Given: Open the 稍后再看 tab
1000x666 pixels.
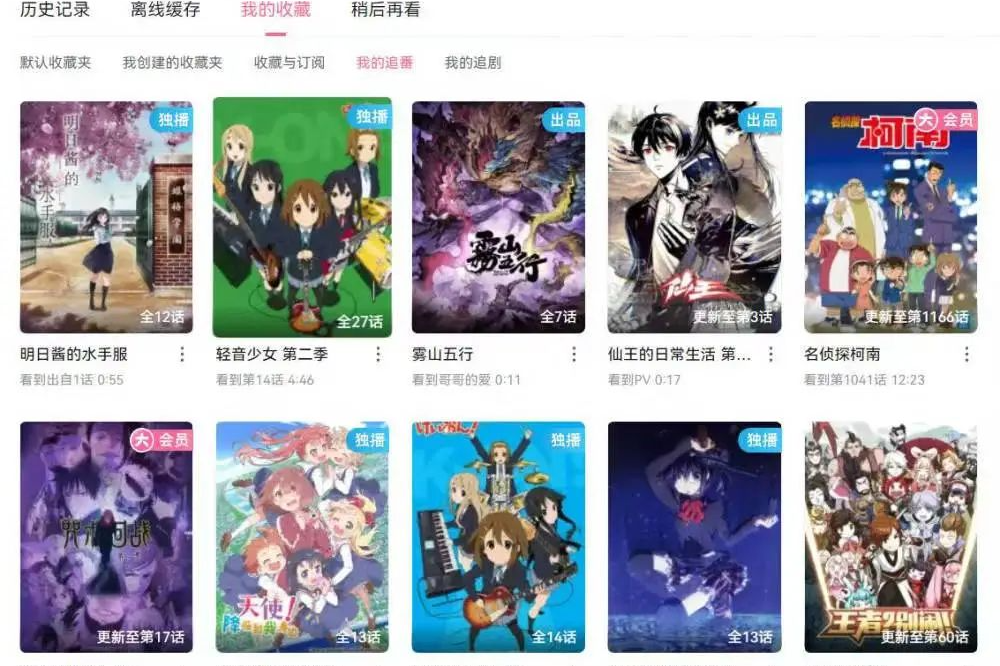Looking at the screenshot, I should (x=385, y=11).
